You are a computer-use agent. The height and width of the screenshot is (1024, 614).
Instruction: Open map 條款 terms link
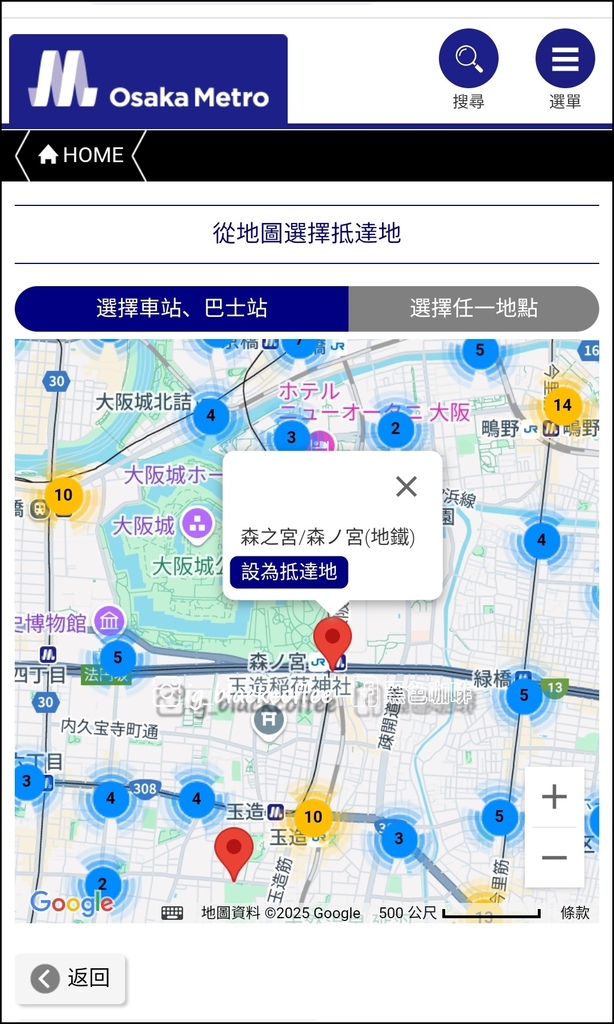(575, 912)
